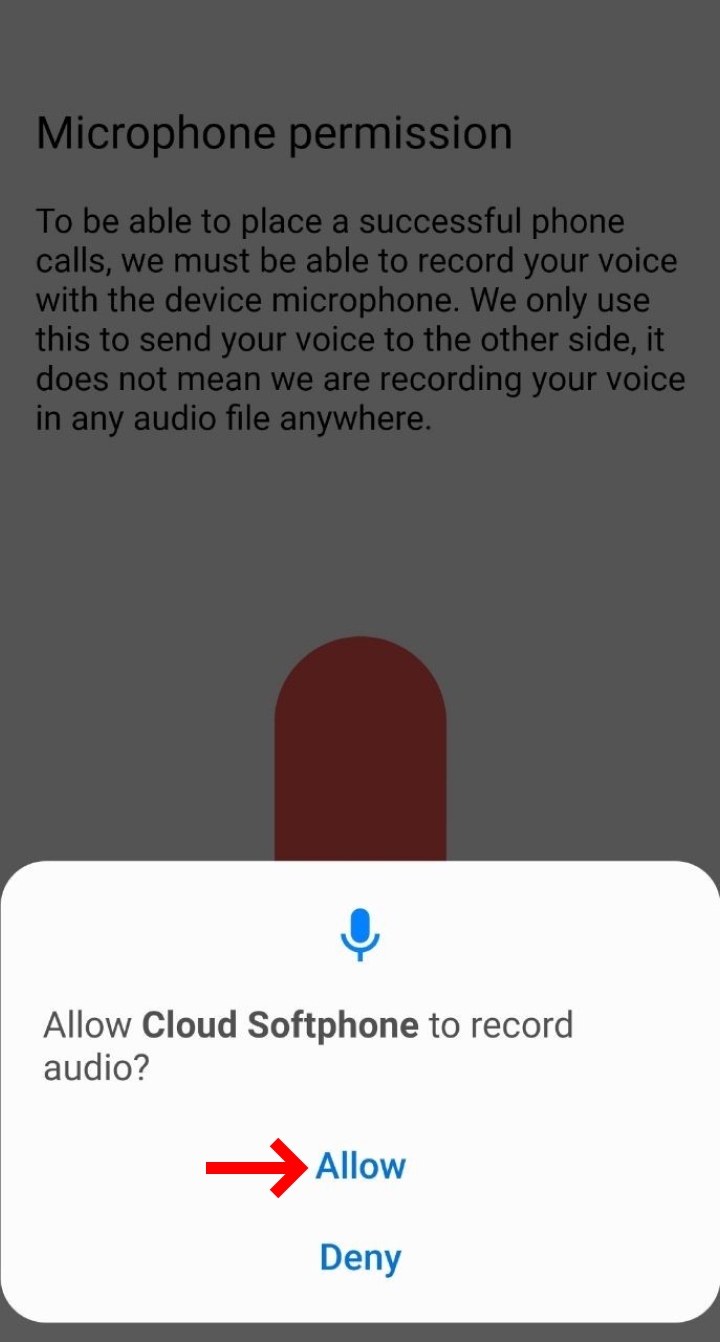Allow Cloud Softphone to record audio
Viewport: 720px width, 1342px height.
point(361,1166)
